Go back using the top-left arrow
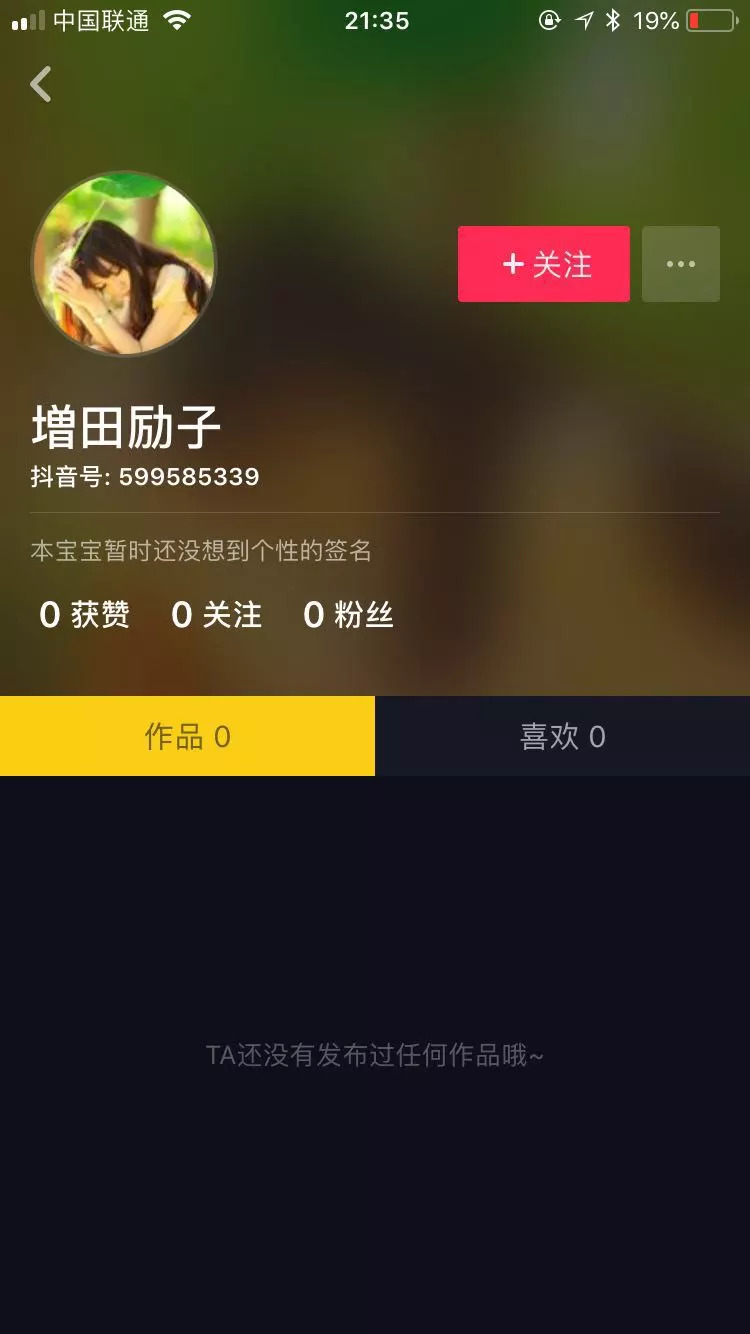The image size is (750, 1334). [41, 85]
